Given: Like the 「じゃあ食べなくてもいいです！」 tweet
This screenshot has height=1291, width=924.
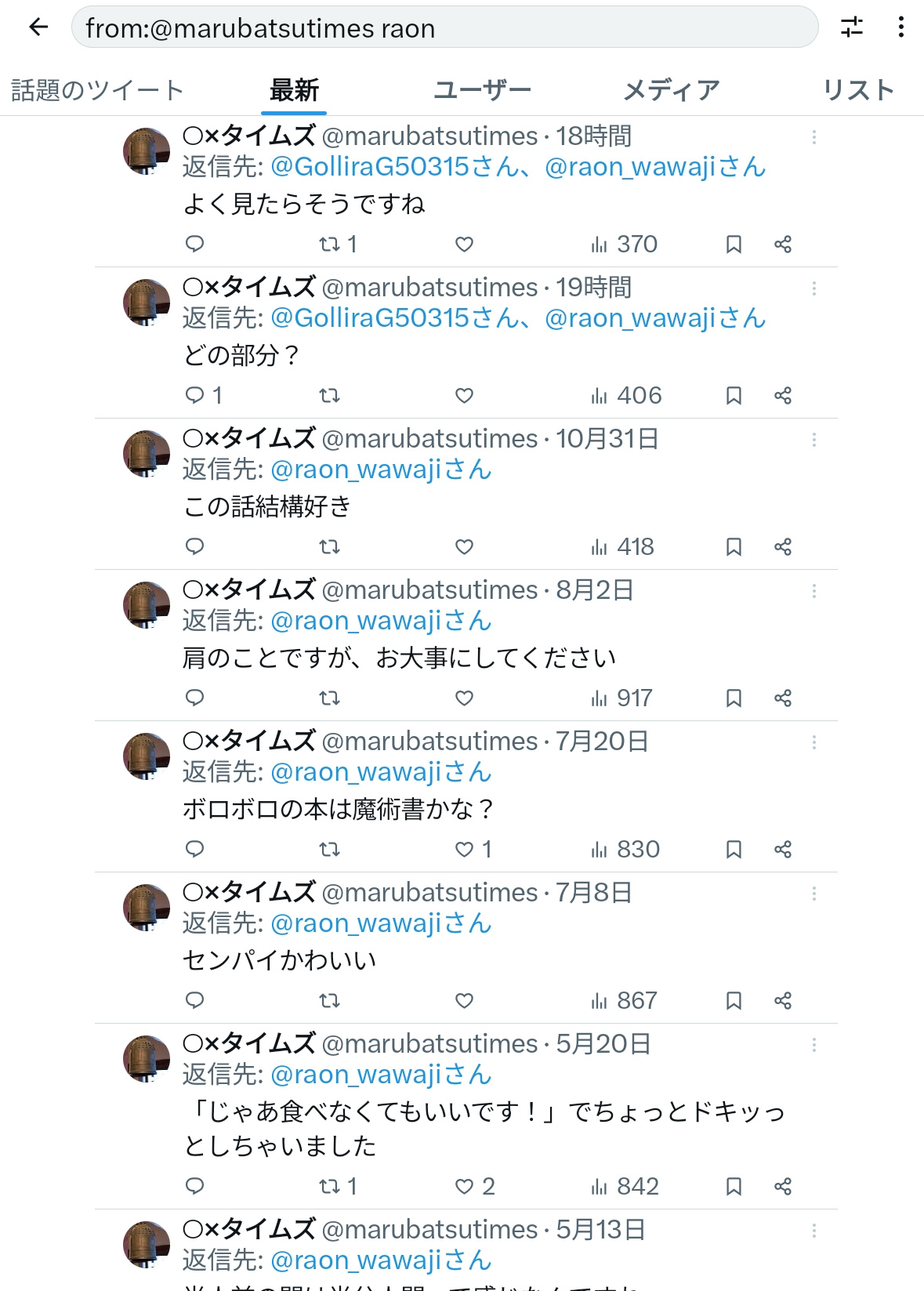Looking at the screenshot, I should [464, 1187].
